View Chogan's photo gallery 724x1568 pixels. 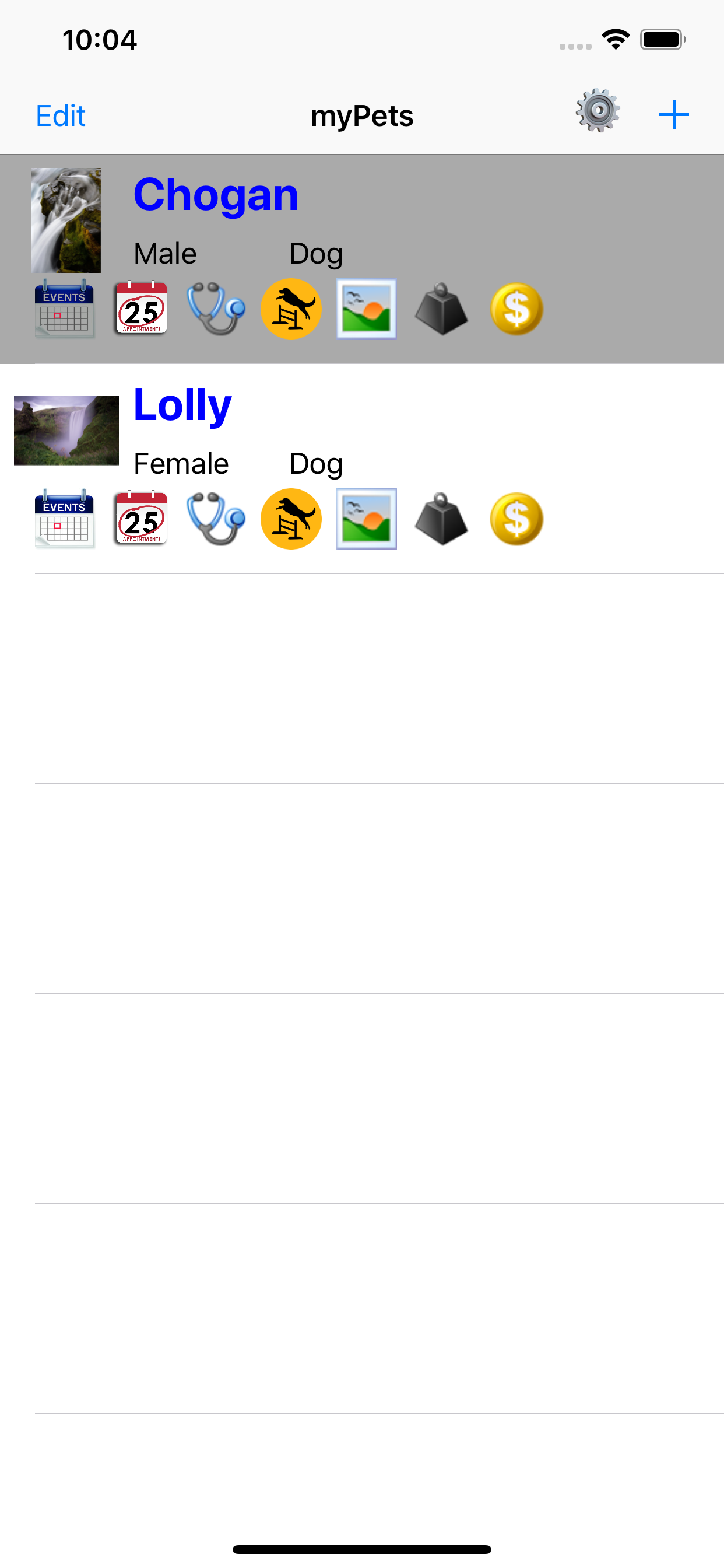pos(366,308)
